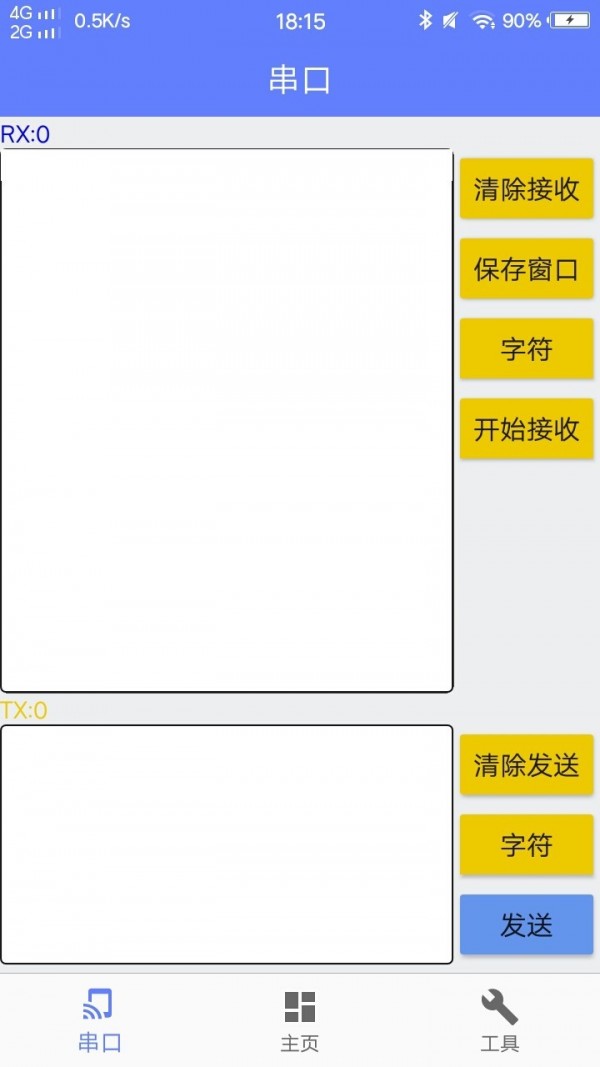Focus the TX send text box
The image size is (600, 1067).
click(x=227, y=844)
